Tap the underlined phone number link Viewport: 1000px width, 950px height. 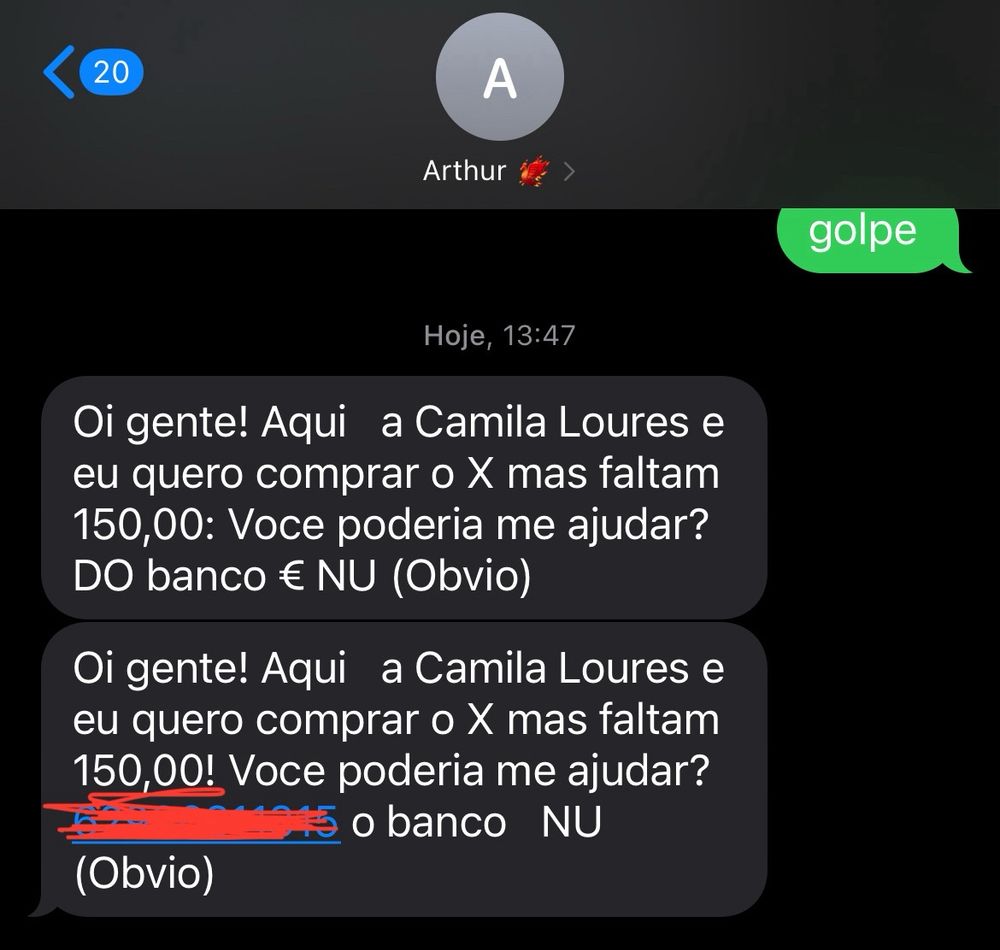(206, 822)
